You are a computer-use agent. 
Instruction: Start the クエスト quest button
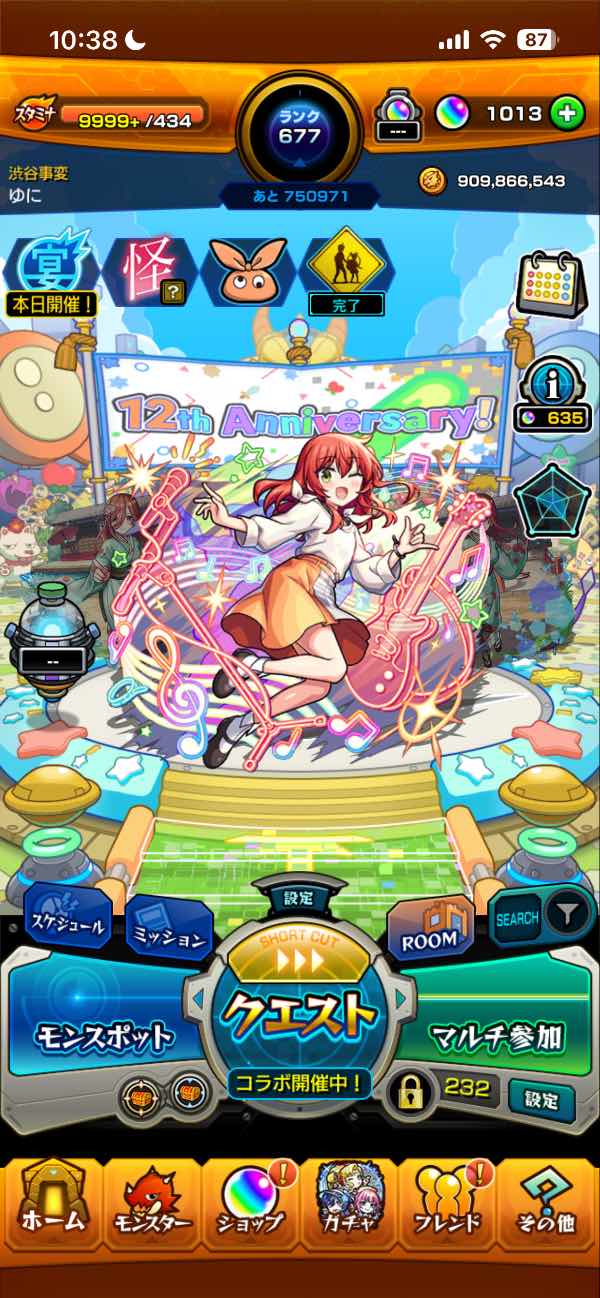point(299,1016)
